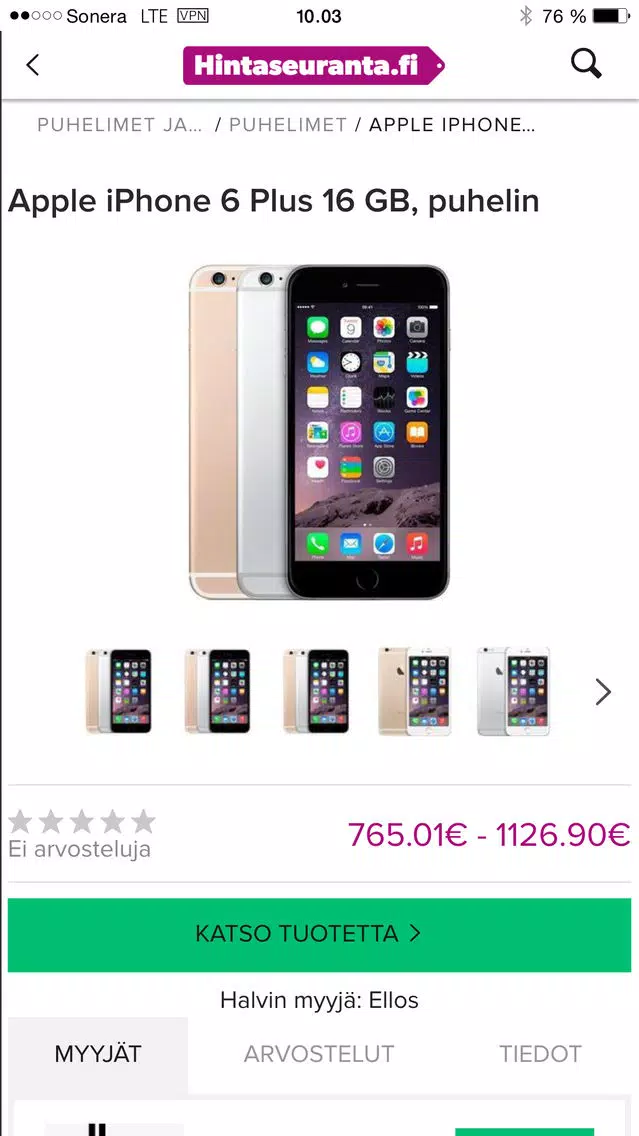Switch to the Myyjät tab
The height and width of the screenshot is (1136, 639).
click(x=98, y=1054)
